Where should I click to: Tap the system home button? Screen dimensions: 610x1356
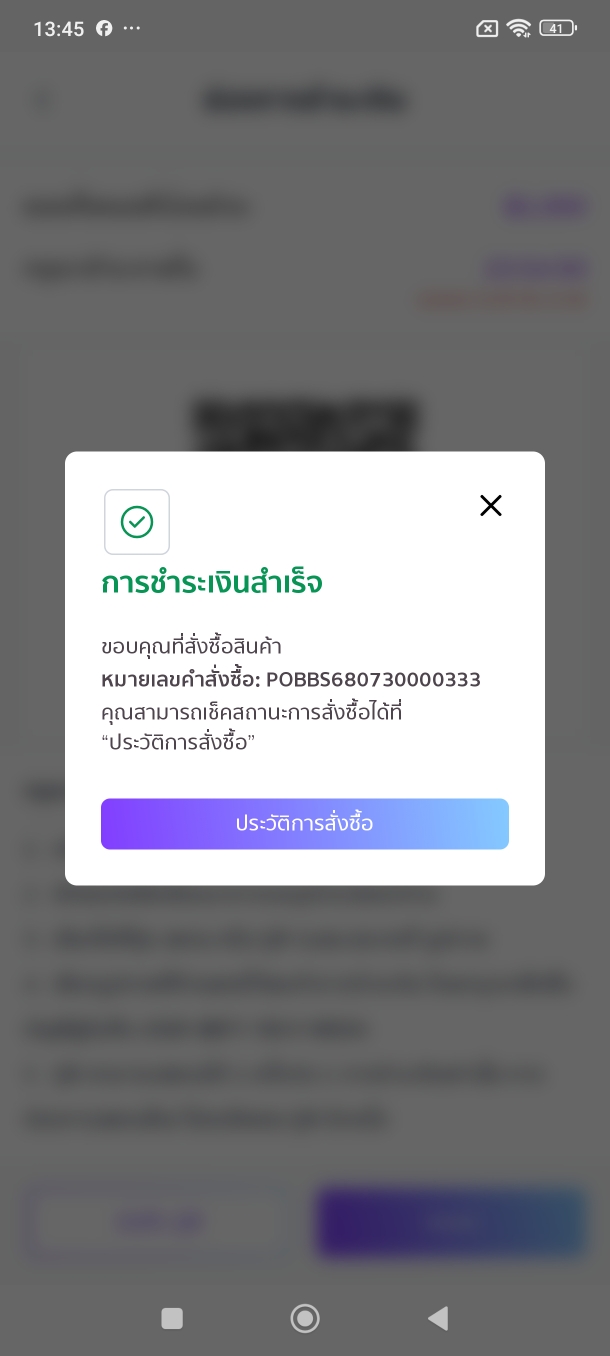305,1318
